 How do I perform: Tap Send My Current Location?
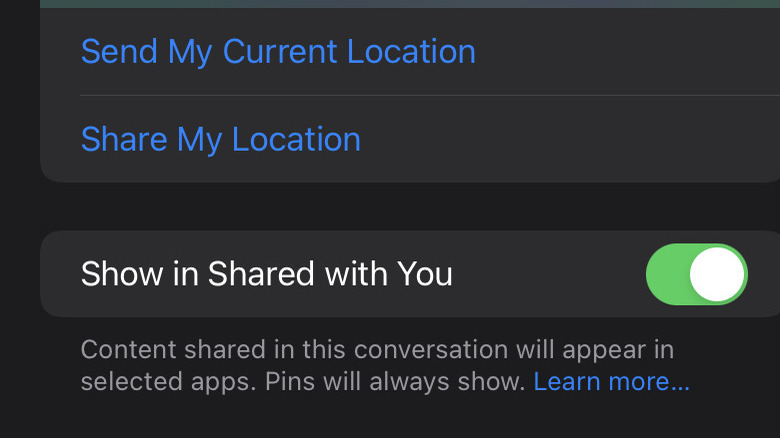coord(278,52)
